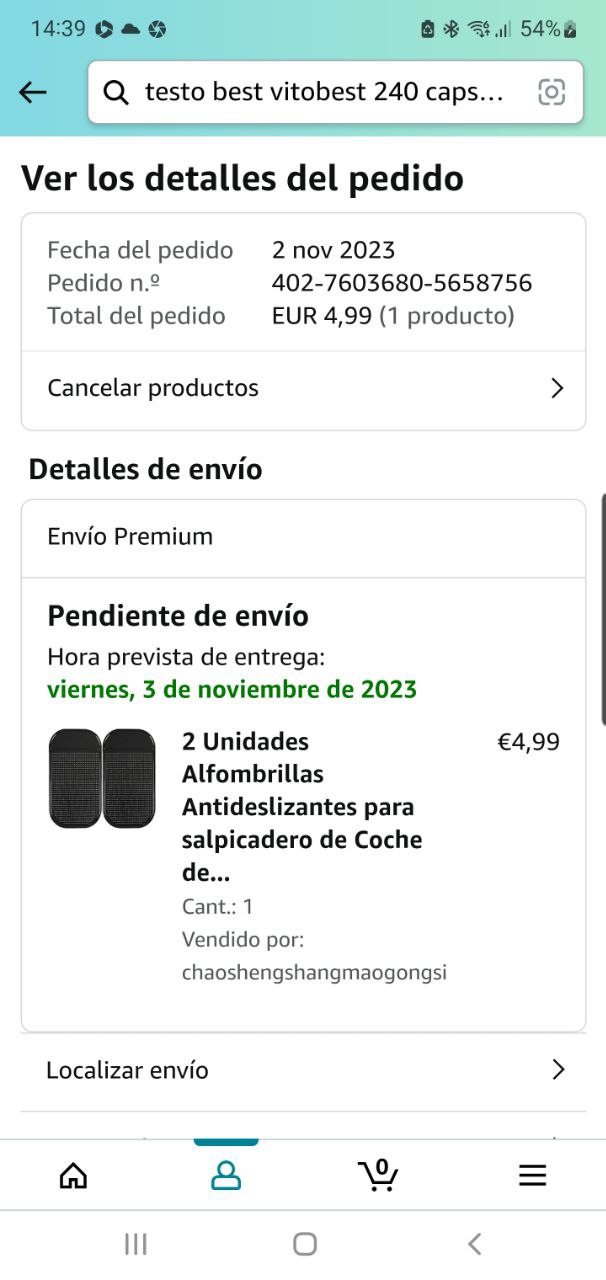Open recent apps from navigation bar
Image resolution: width=606 pixels, height=1280 pixels.
point(135,1244)
